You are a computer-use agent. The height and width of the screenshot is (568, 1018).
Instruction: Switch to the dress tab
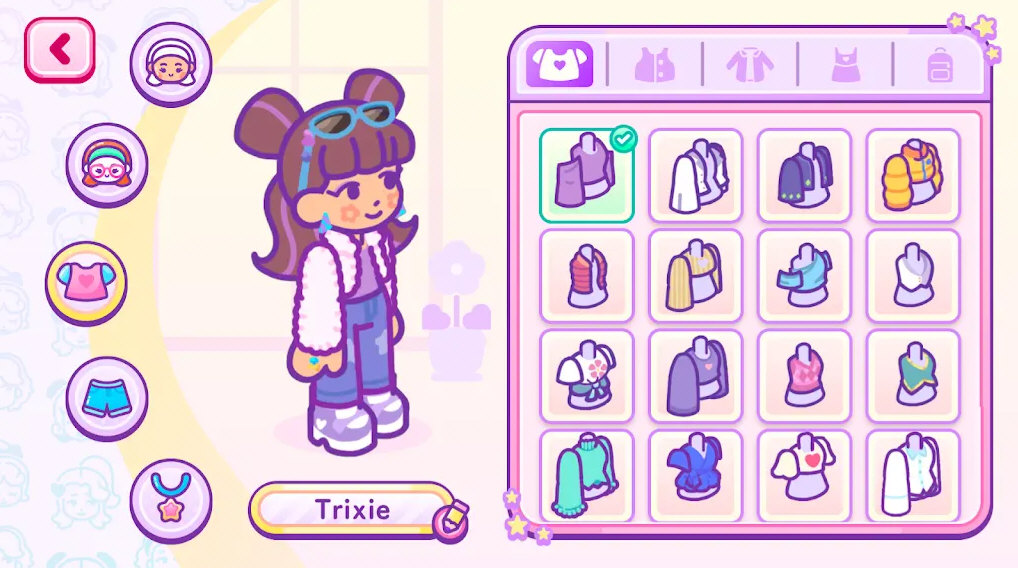844,65
